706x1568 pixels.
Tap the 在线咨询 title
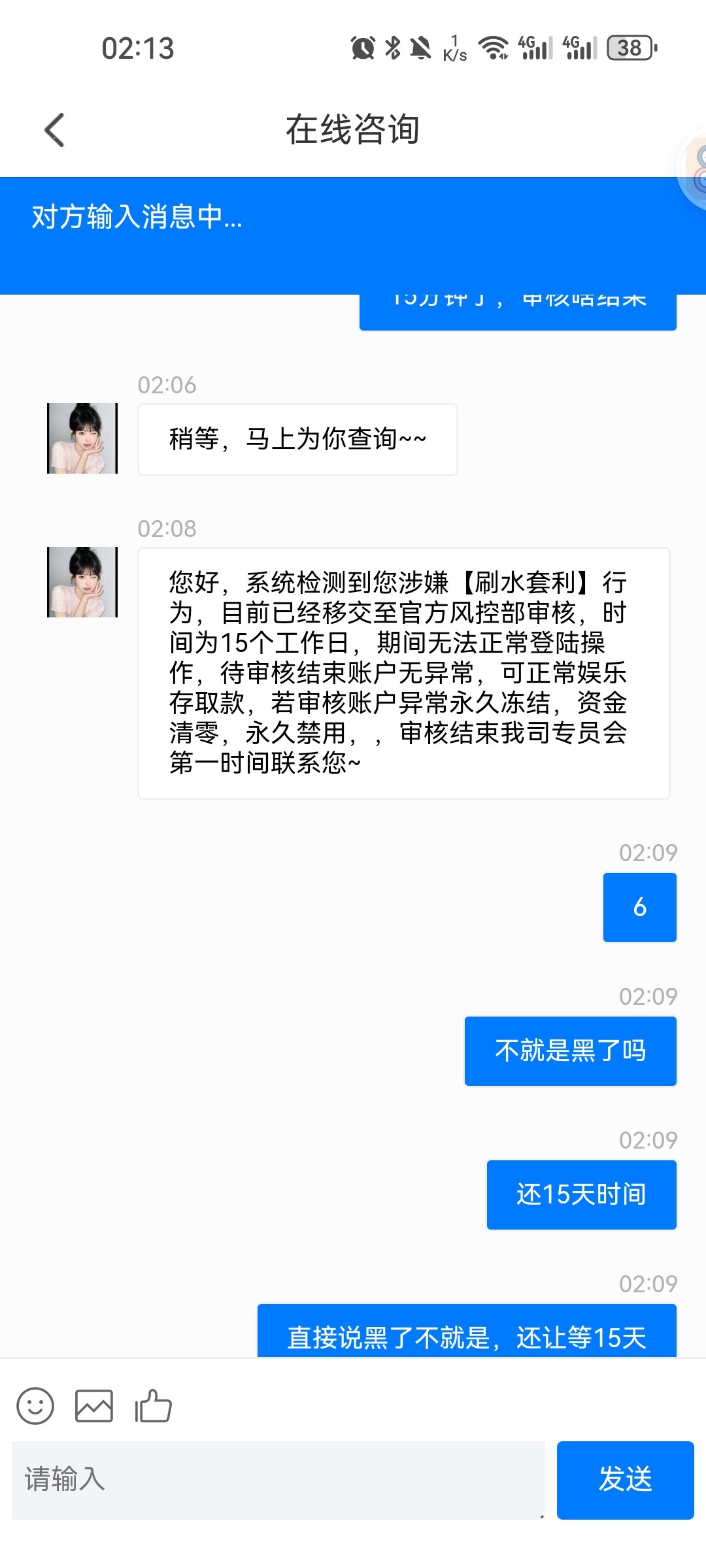[x=353, y=129]
